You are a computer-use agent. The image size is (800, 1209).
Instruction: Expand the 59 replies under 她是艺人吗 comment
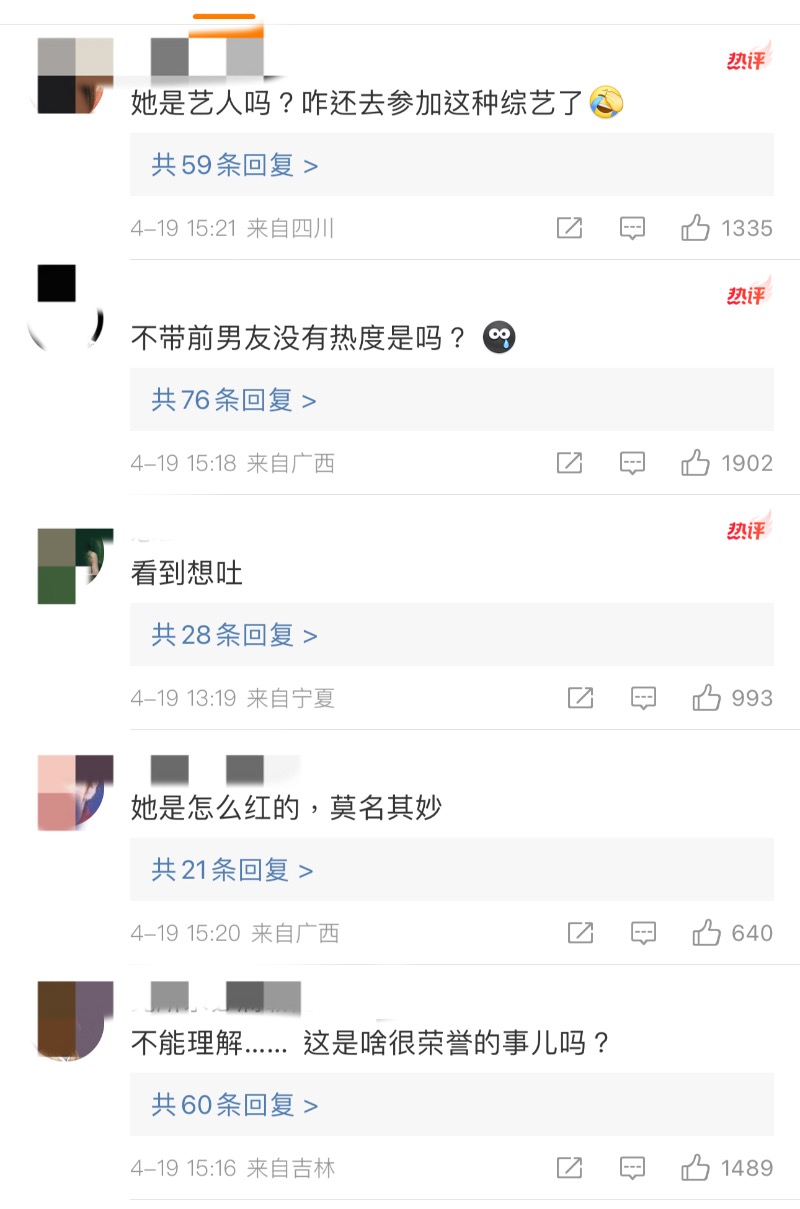pyautogui.click(x=235, y=165)
